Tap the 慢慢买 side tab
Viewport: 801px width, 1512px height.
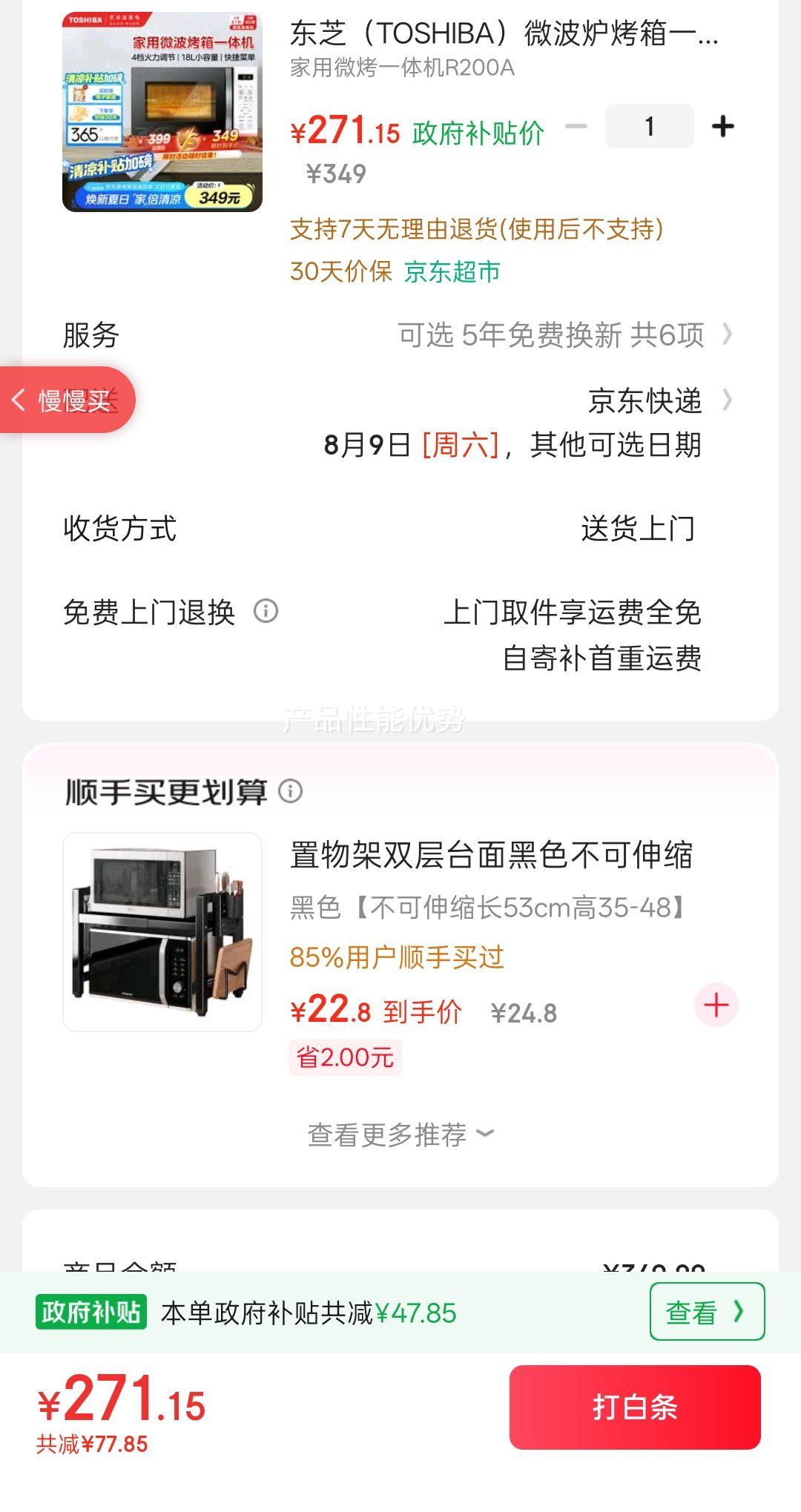click(67, 400)
